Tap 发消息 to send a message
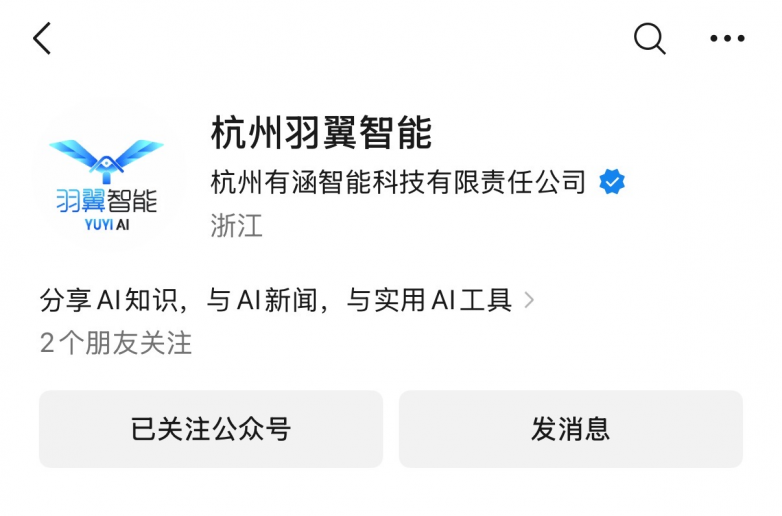The image size is (782, 516). coord(570,429)
